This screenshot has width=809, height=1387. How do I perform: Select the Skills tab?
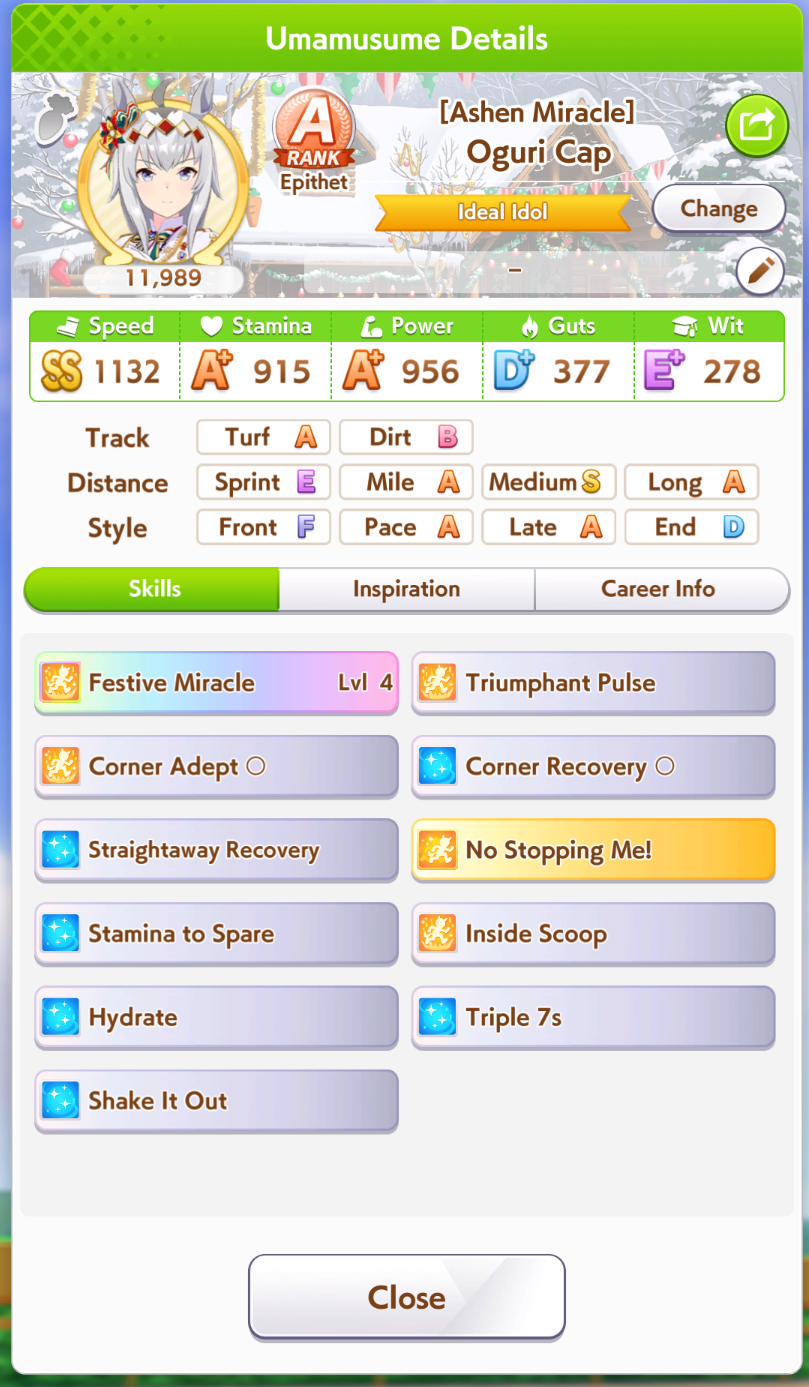154,589
